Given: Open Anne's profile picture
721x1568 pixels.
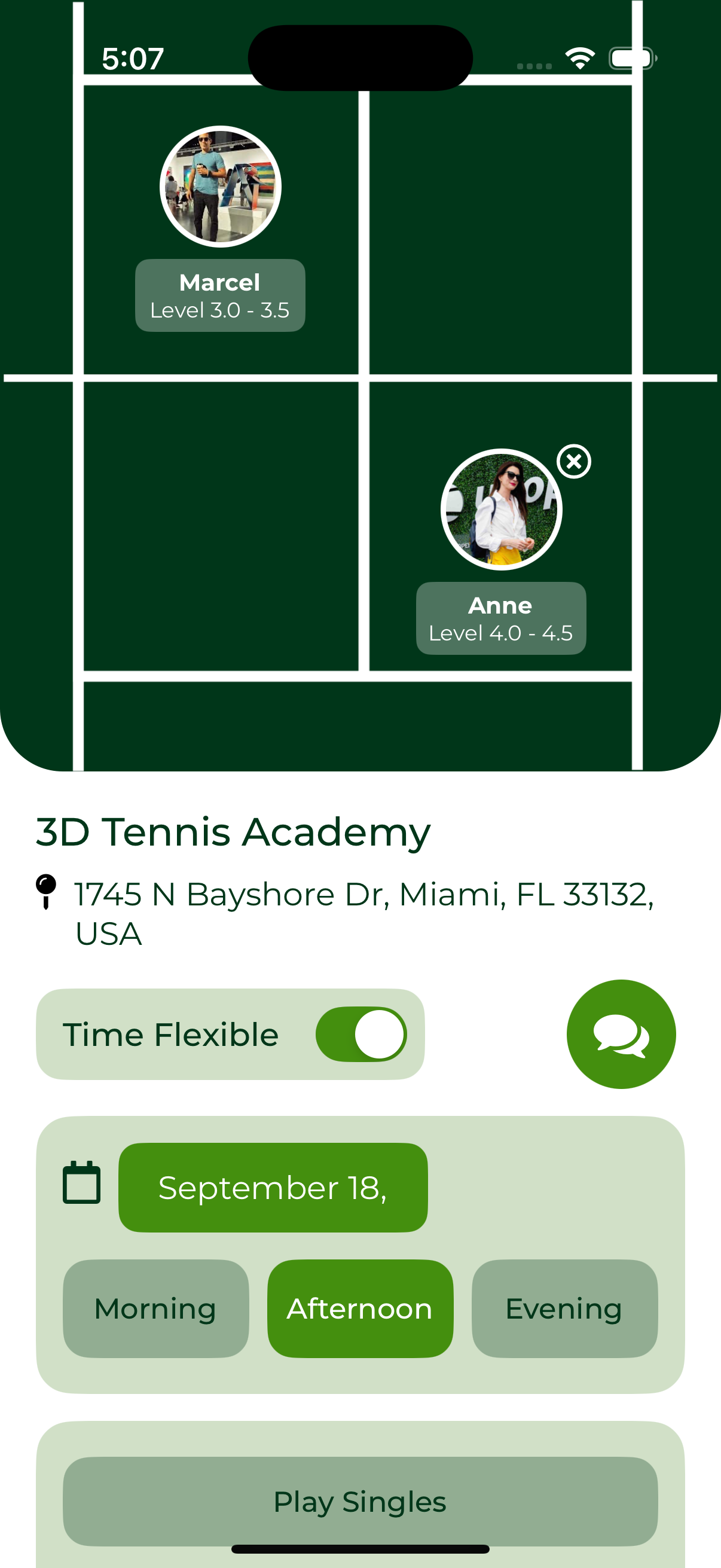Looking at the screenshot, I should pyautogui.click(x=501, y=510).
